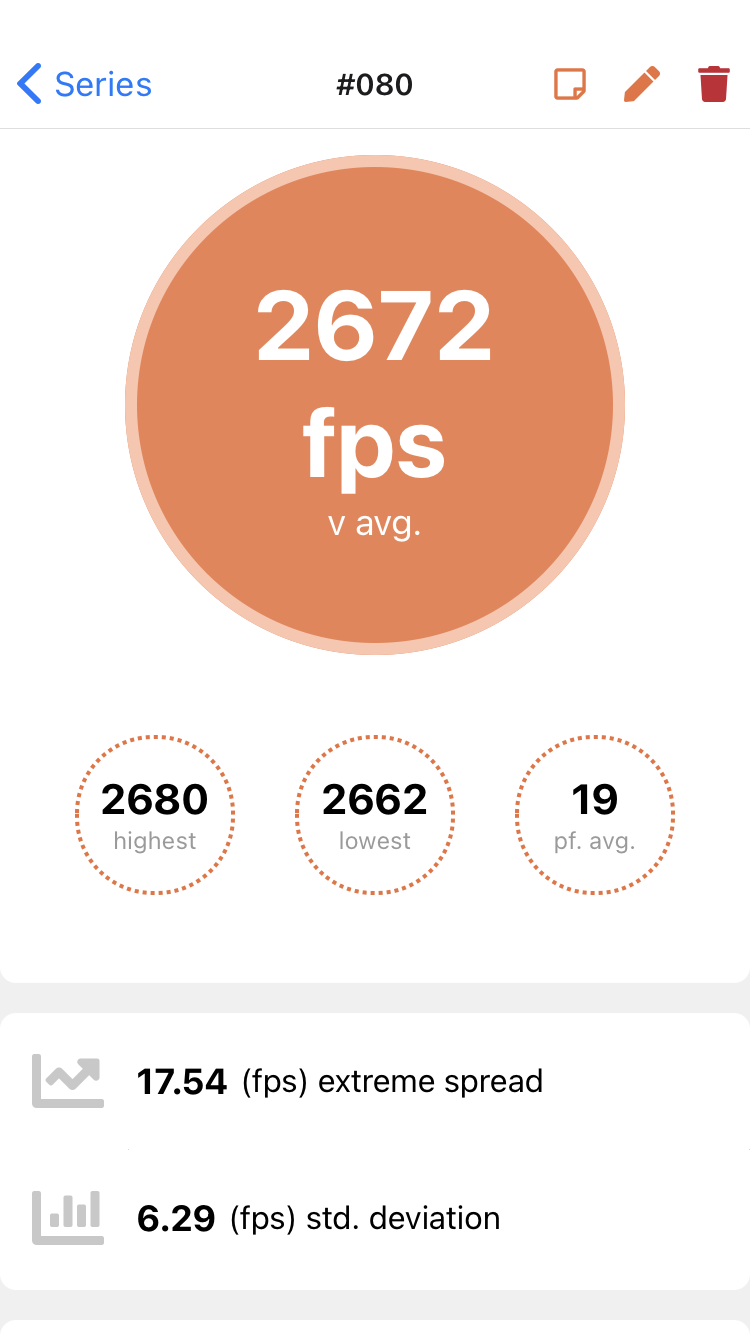Screen dimensions: 750x1334
Task: Delete series #080 with the trash icon
Action: 714,84
